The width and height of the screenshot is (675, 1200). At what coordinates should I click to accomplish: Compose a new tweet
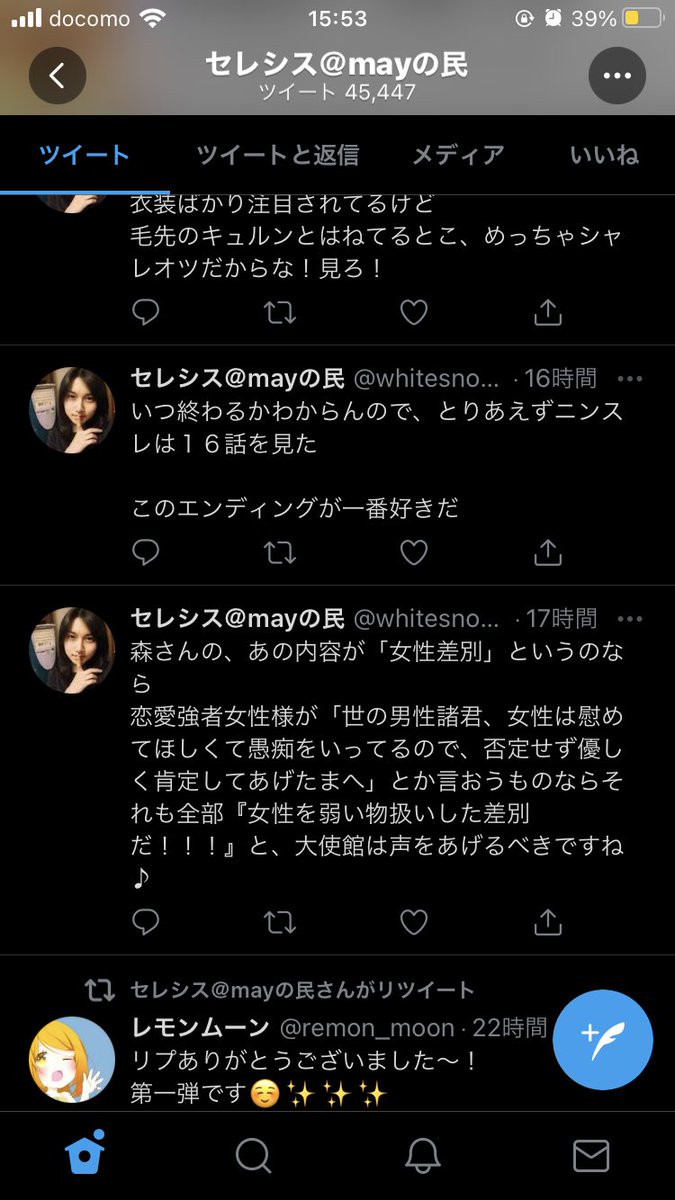pyautogui.click(x=603, y=1040)
